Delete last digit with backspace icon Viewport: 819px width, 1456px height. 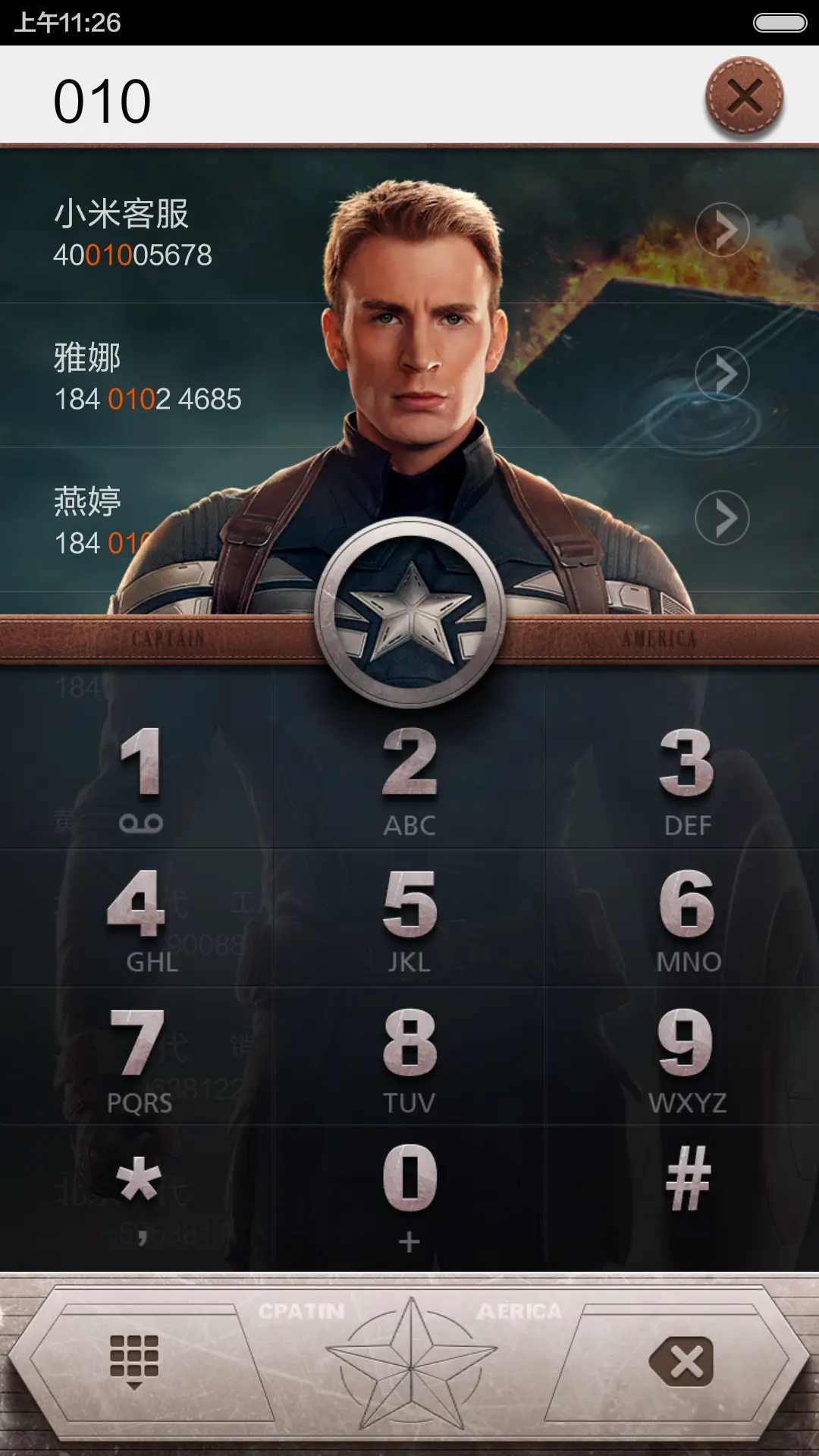[682, 1361]
